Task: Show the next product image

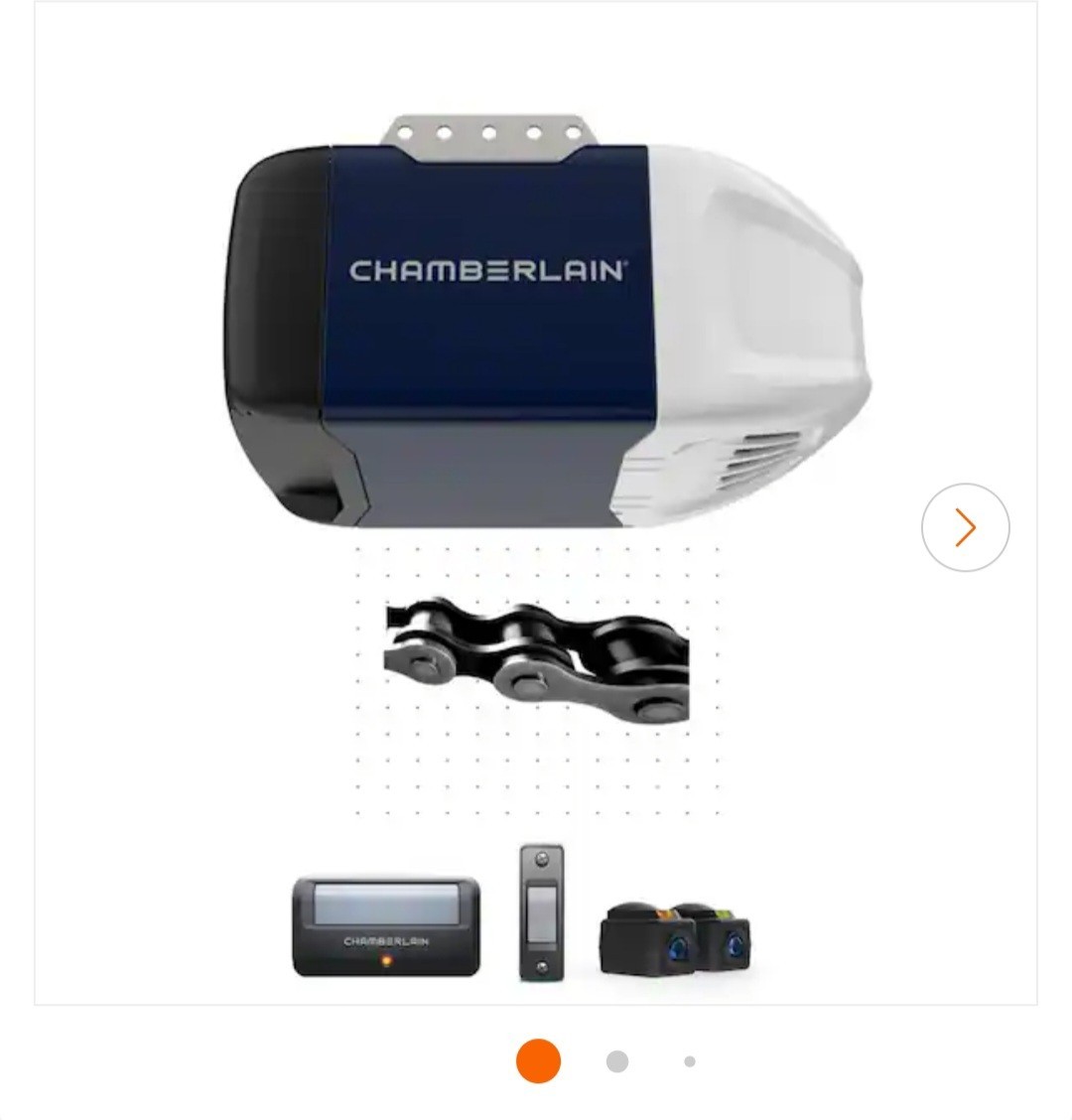Action: (965, 527)
